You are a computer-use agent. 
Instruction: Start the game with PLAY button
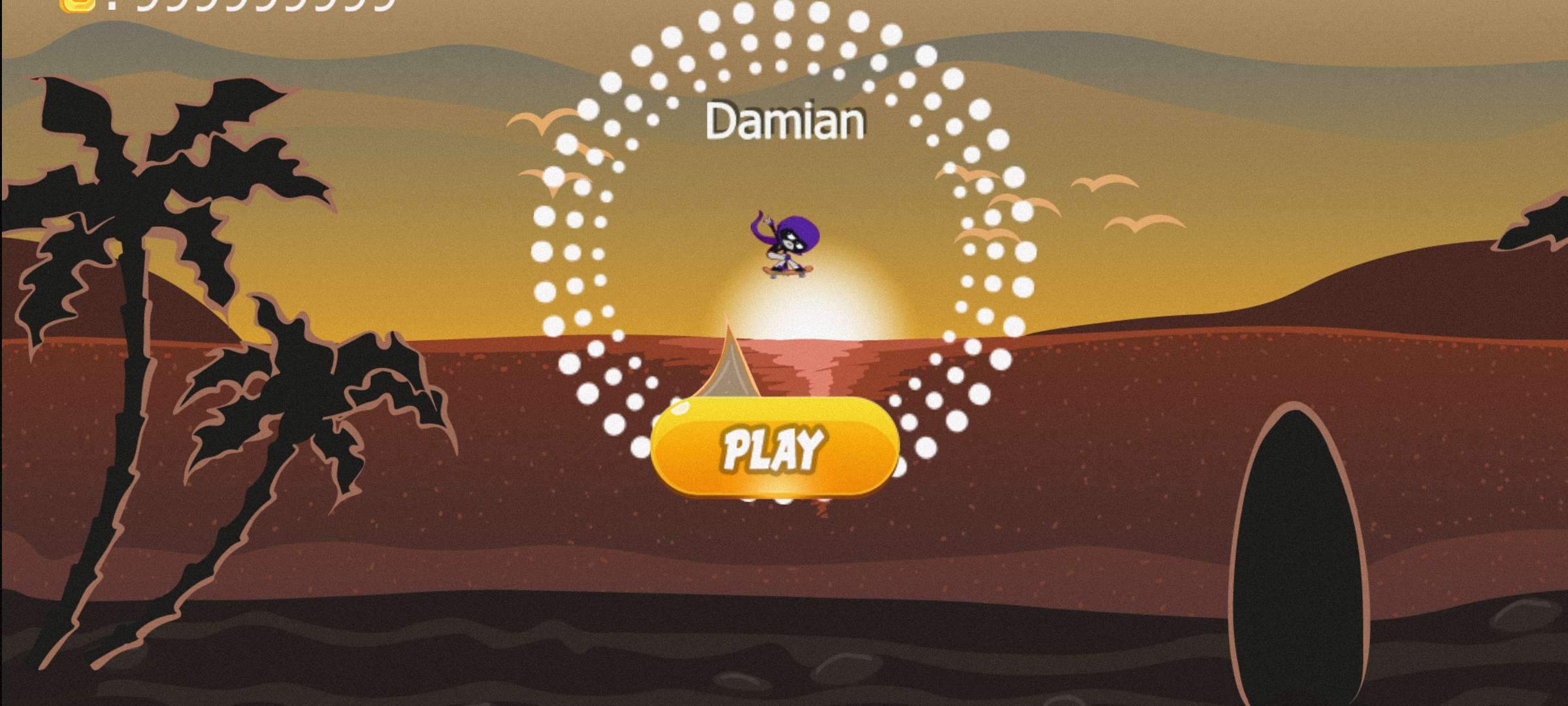(775, 448)
